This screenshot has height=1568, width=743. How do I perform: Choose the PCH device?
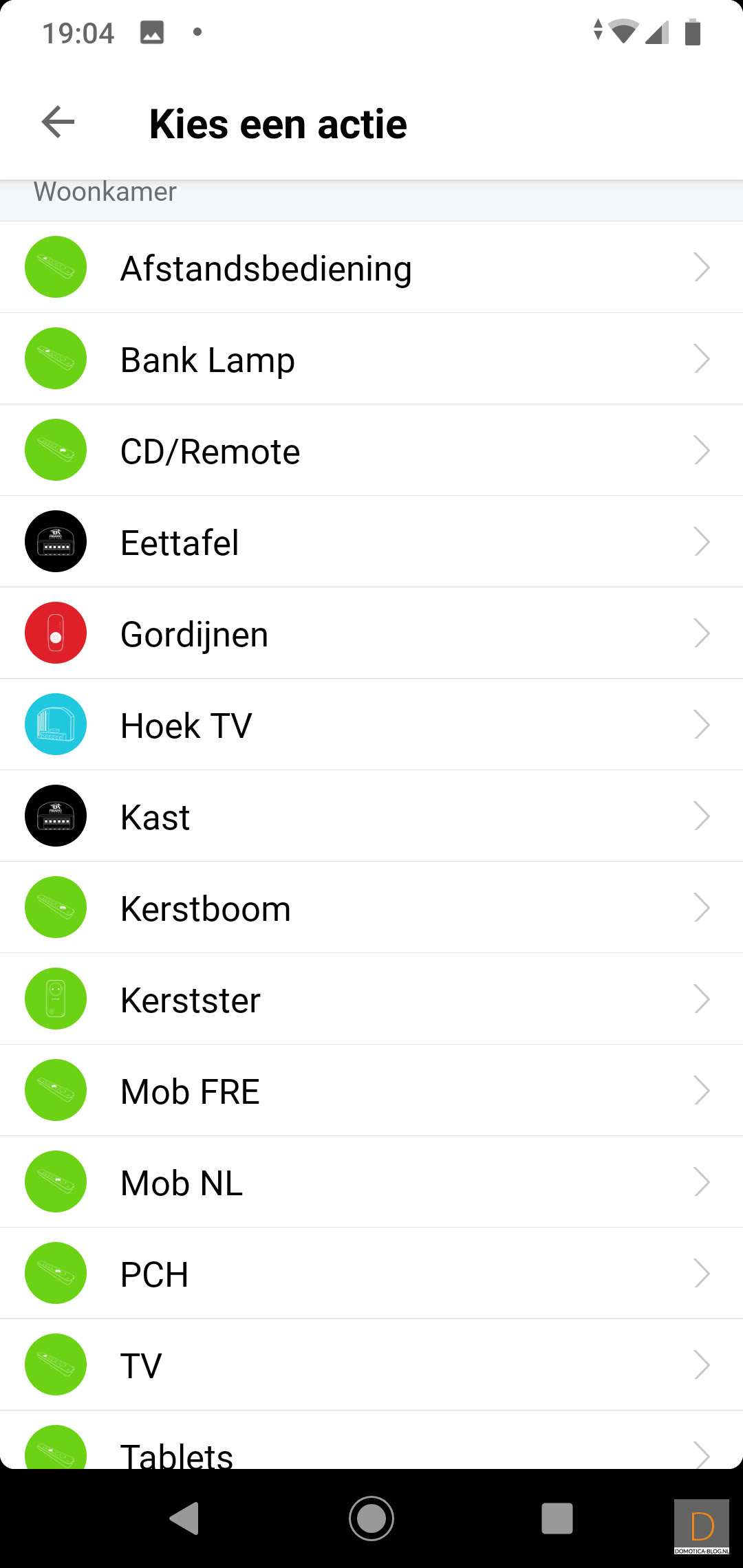371,1274
